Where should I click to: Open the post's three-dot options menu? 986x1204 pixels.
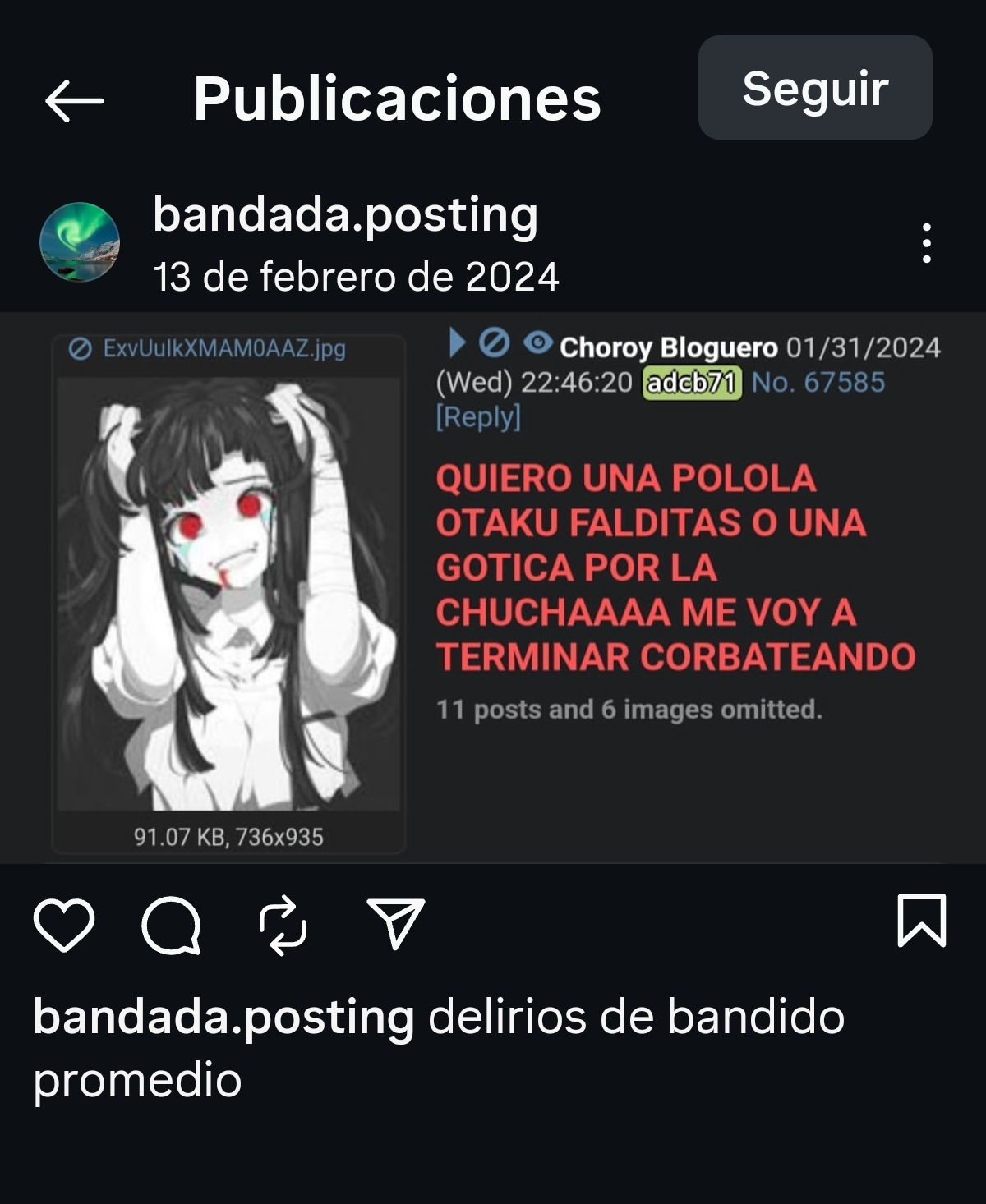coord(927,243)
